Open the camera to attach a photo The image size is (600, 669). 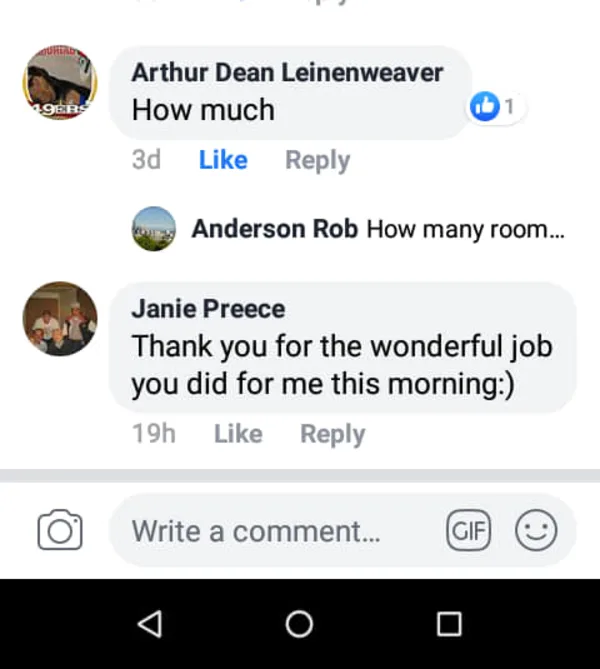coord(59,530)
